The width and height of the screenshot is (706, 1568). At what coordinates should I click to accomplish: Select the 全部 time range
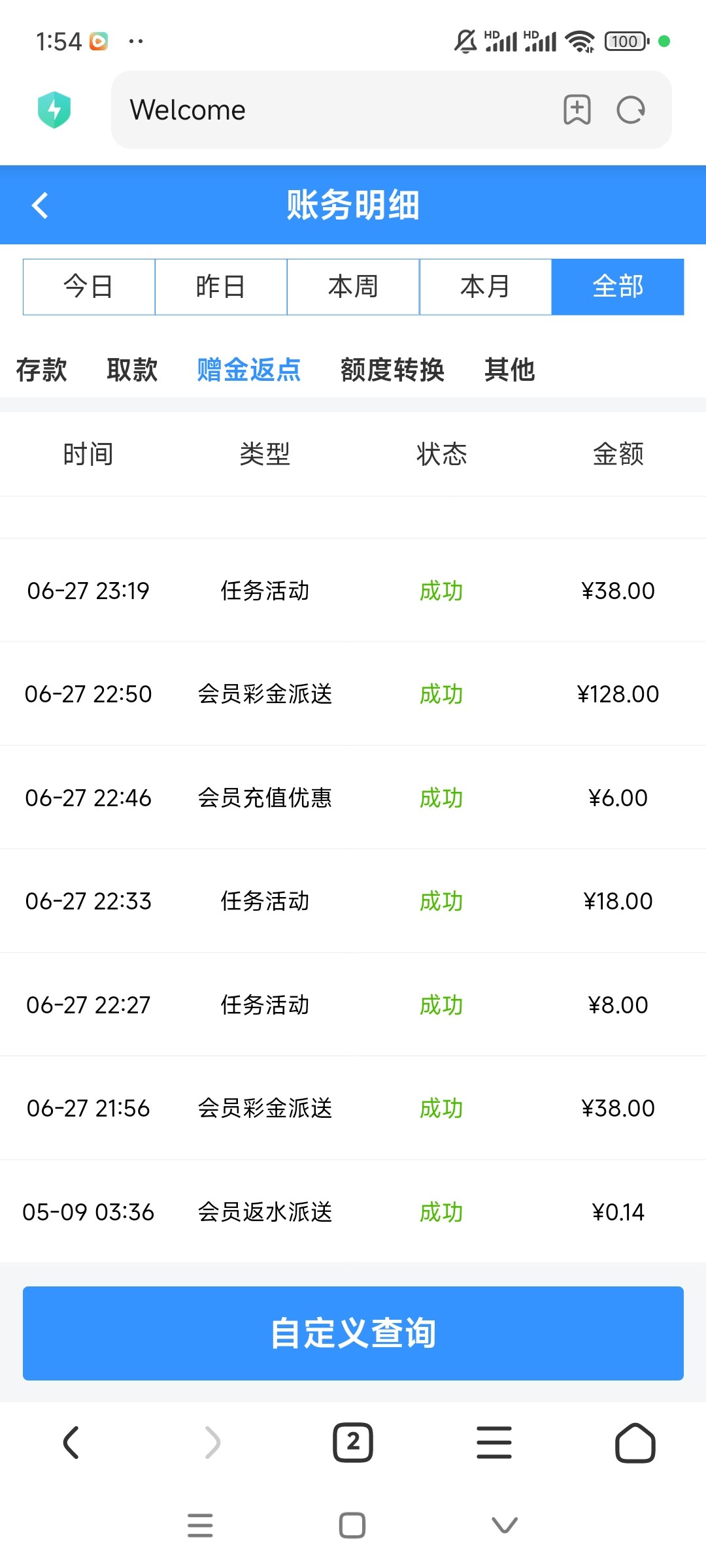point(618,287)
